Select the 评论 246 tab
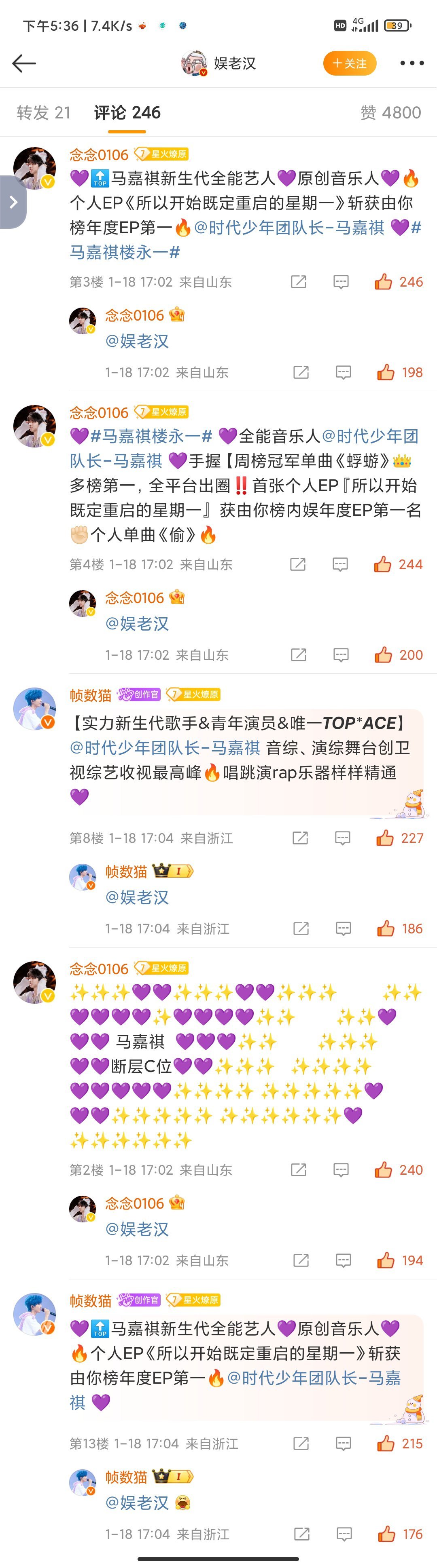The height and width of the screenshot is (1568, 437). [x=127, y=113]
